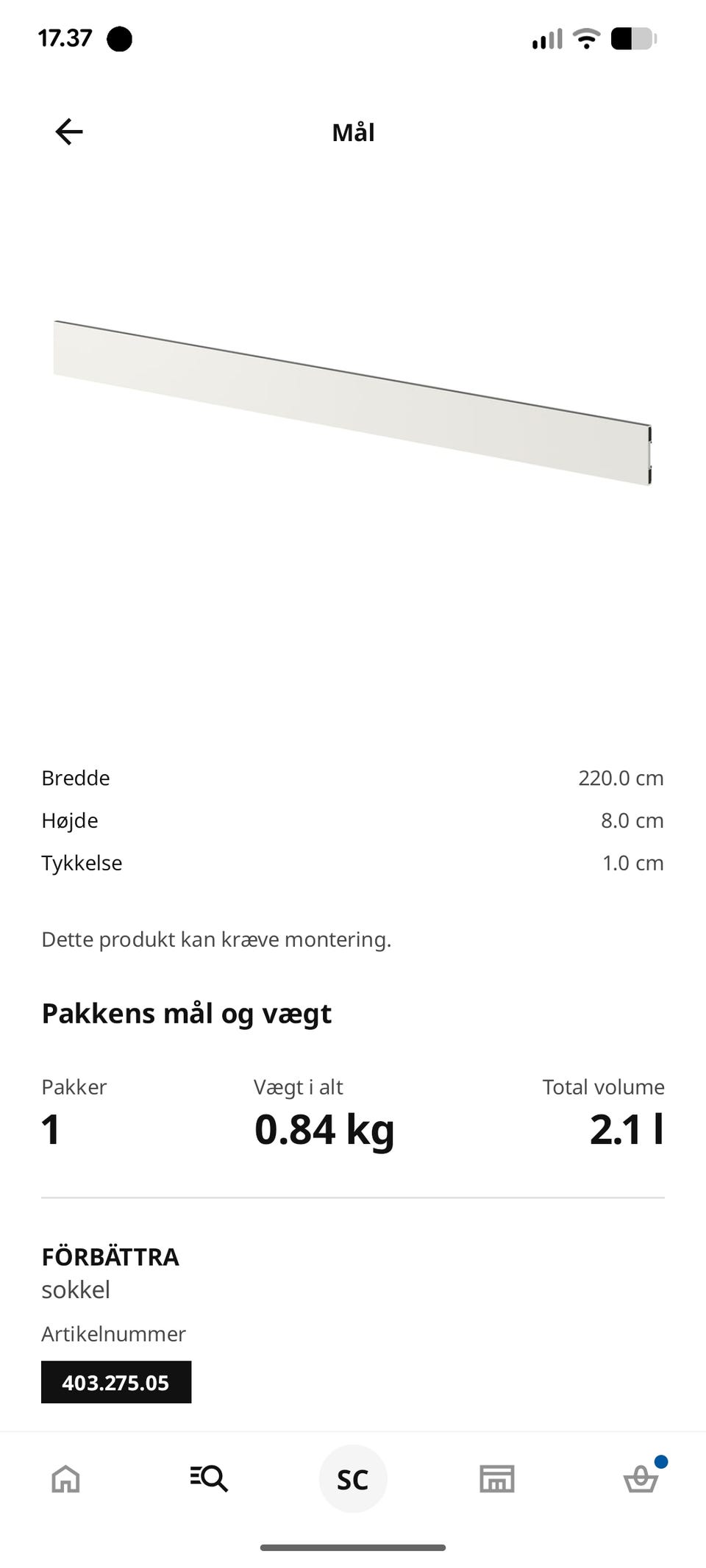Go back from the Mål page
The image size is (706, 1568).
pos(69,132)
